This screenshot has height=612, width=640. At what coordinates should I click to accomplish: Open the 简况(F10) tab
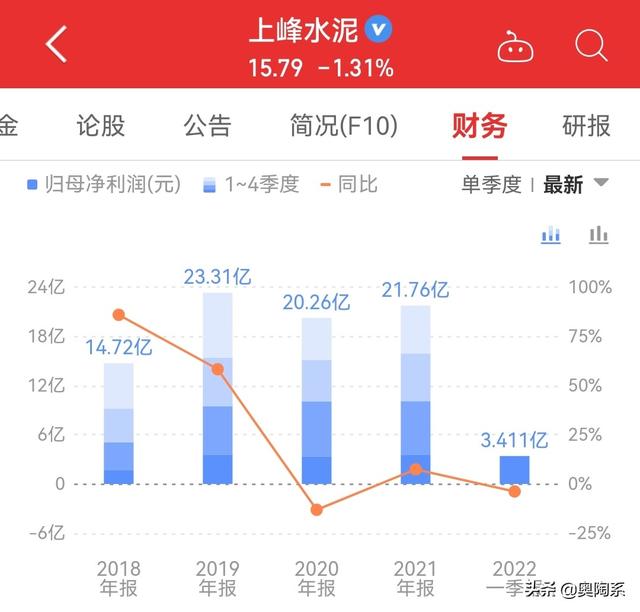(x=343, y=126)
